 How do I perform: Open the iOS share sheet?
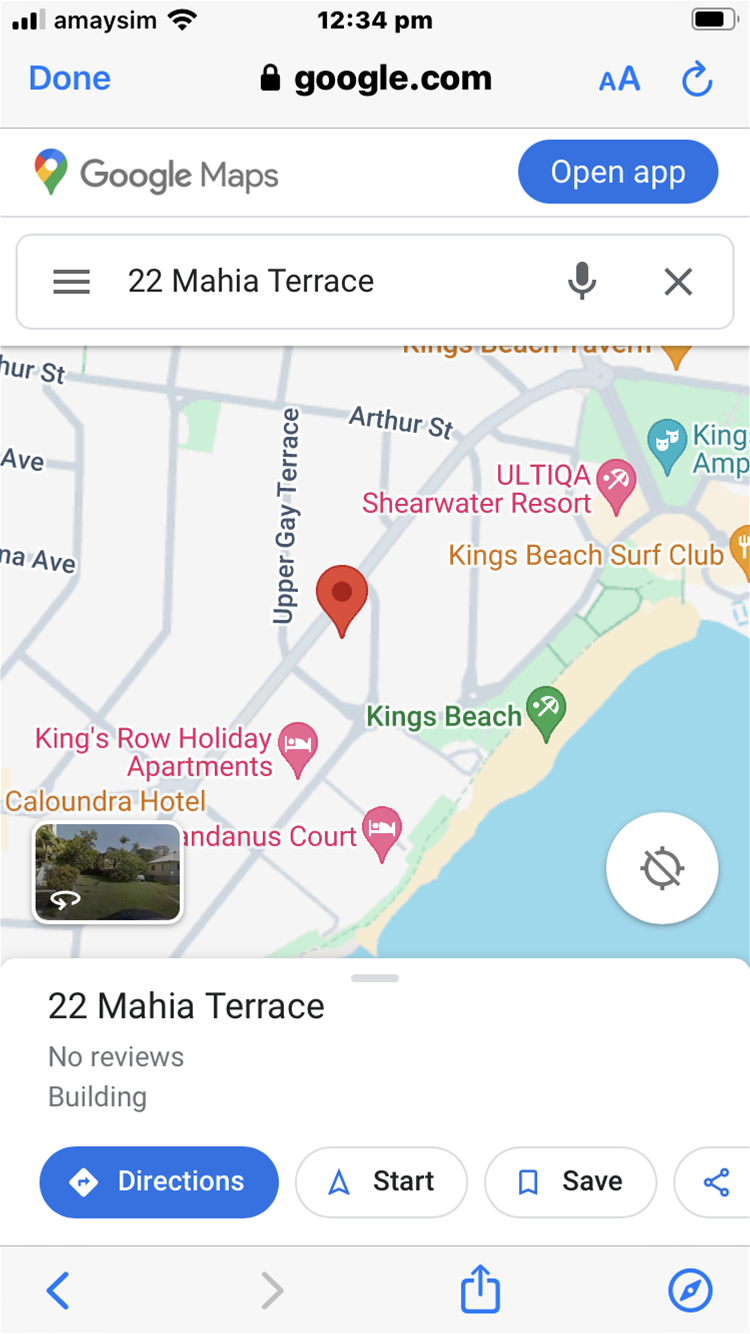pos(479,1290)
